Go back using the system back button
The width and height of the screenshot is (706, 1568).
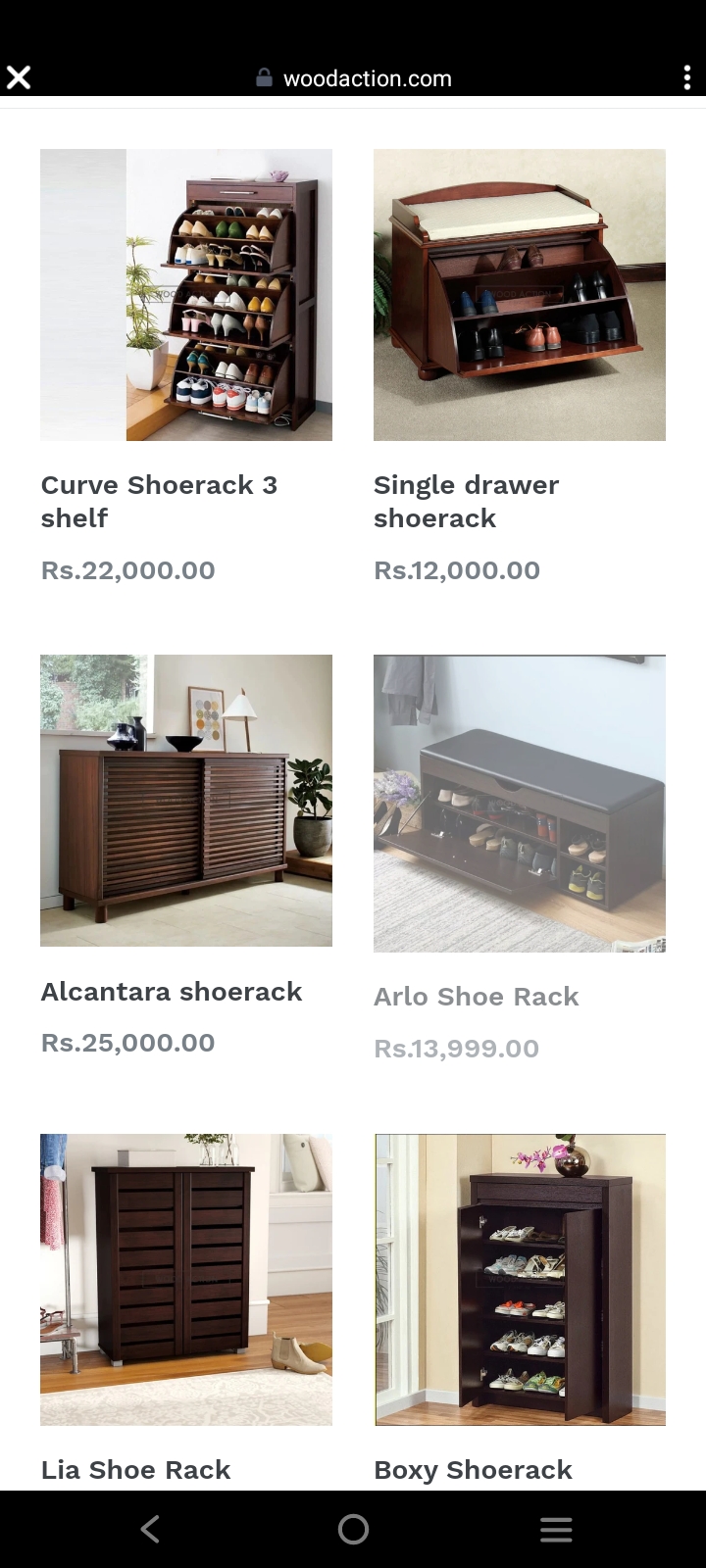pos(150,1529)
